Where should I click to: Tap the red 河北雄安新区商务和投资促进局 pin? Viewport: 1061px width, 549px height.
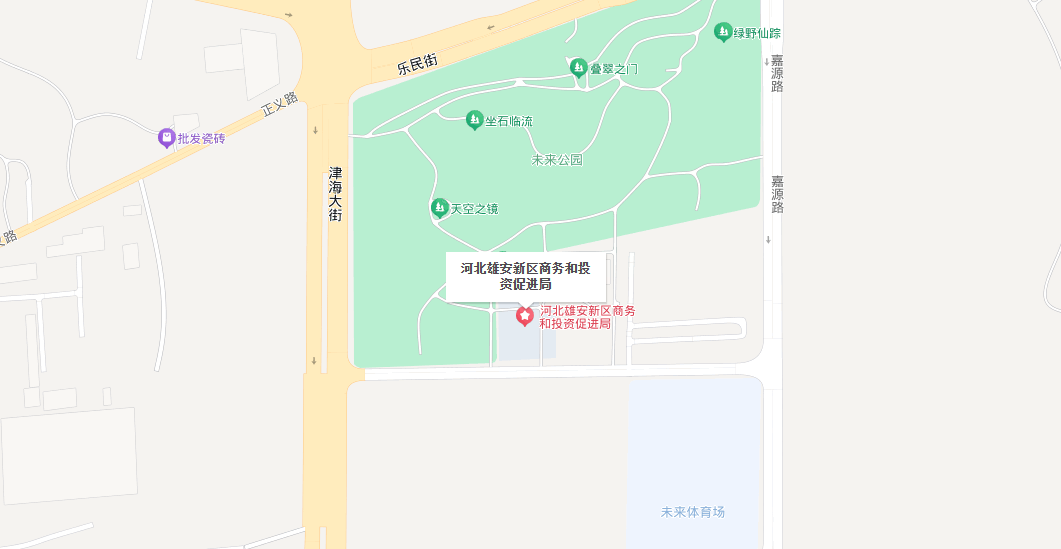(x=524, y=316)
